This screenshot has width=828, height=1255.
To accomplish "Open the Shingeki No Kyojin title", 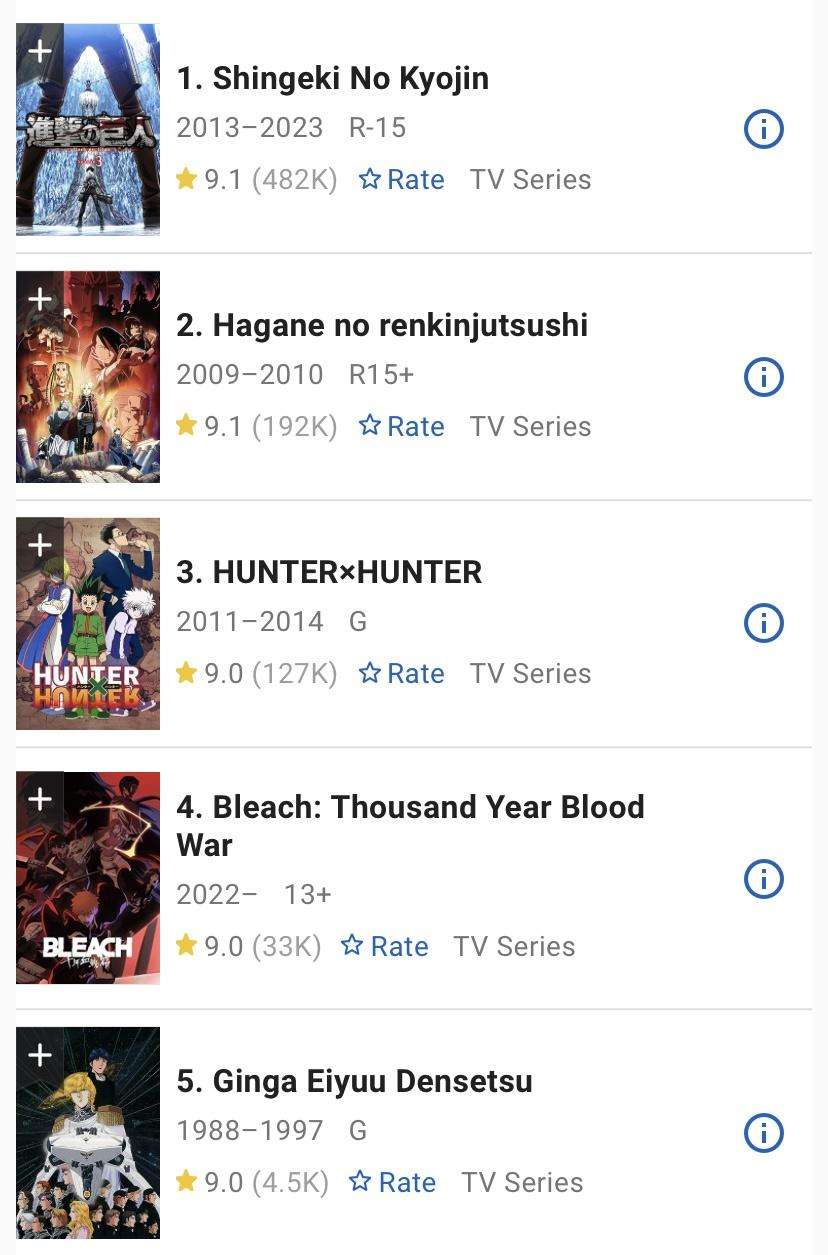I will 332,78.
